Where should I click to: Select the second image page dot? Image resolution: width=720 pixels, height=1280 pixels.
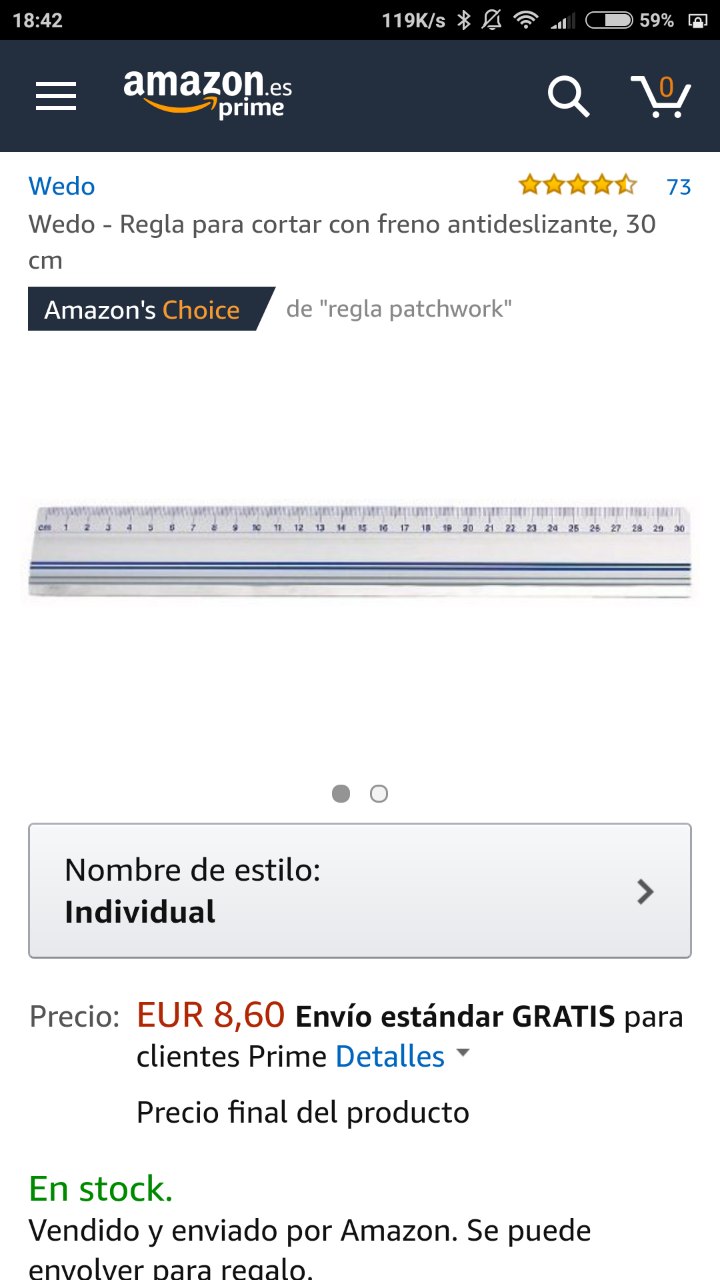tap(379, 794)
